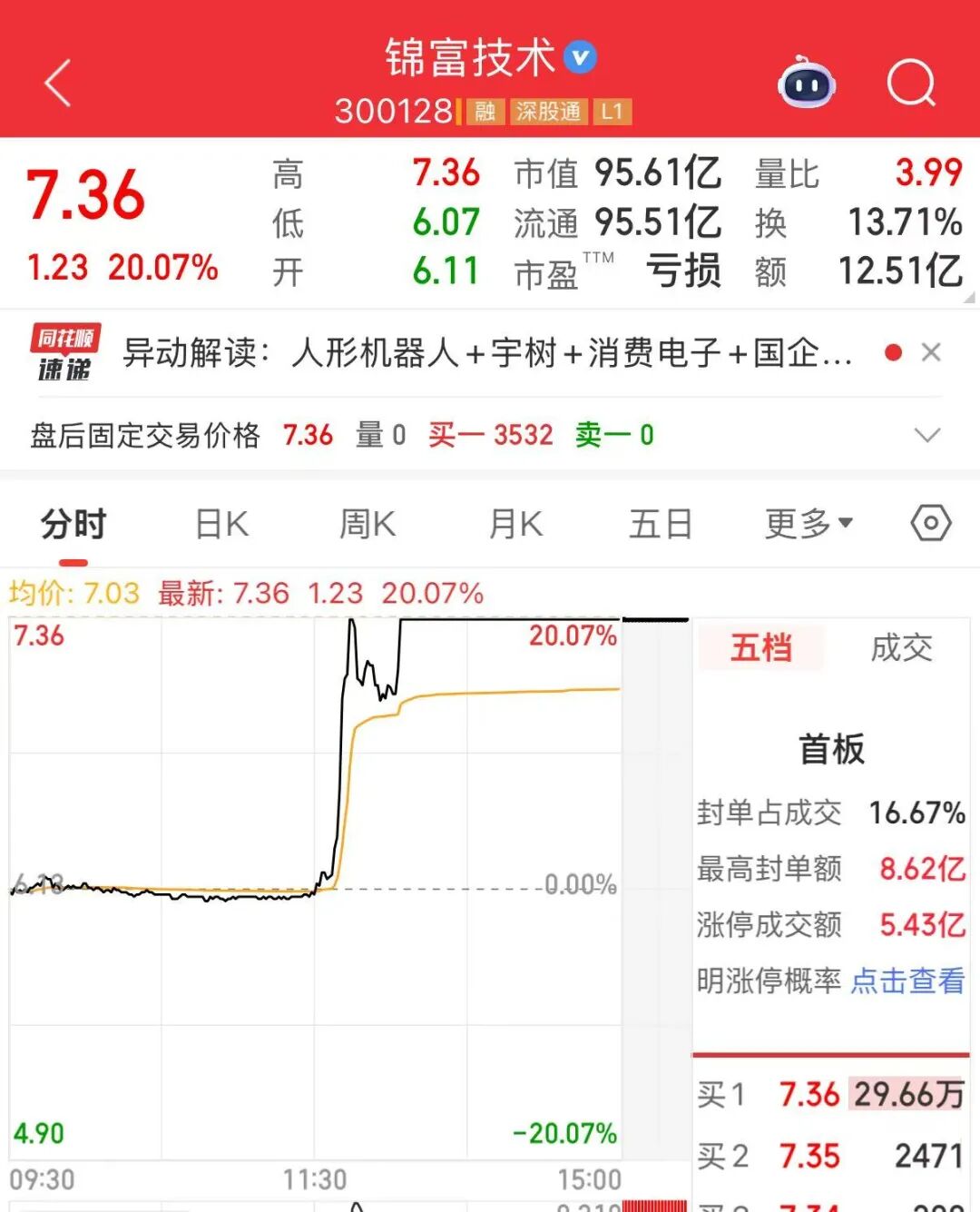Image resolution: width=980 pixels, height=1212 pixels.
Task: Open the robot assistant icon
Action: pyautogui.click(x=806, y=84)
